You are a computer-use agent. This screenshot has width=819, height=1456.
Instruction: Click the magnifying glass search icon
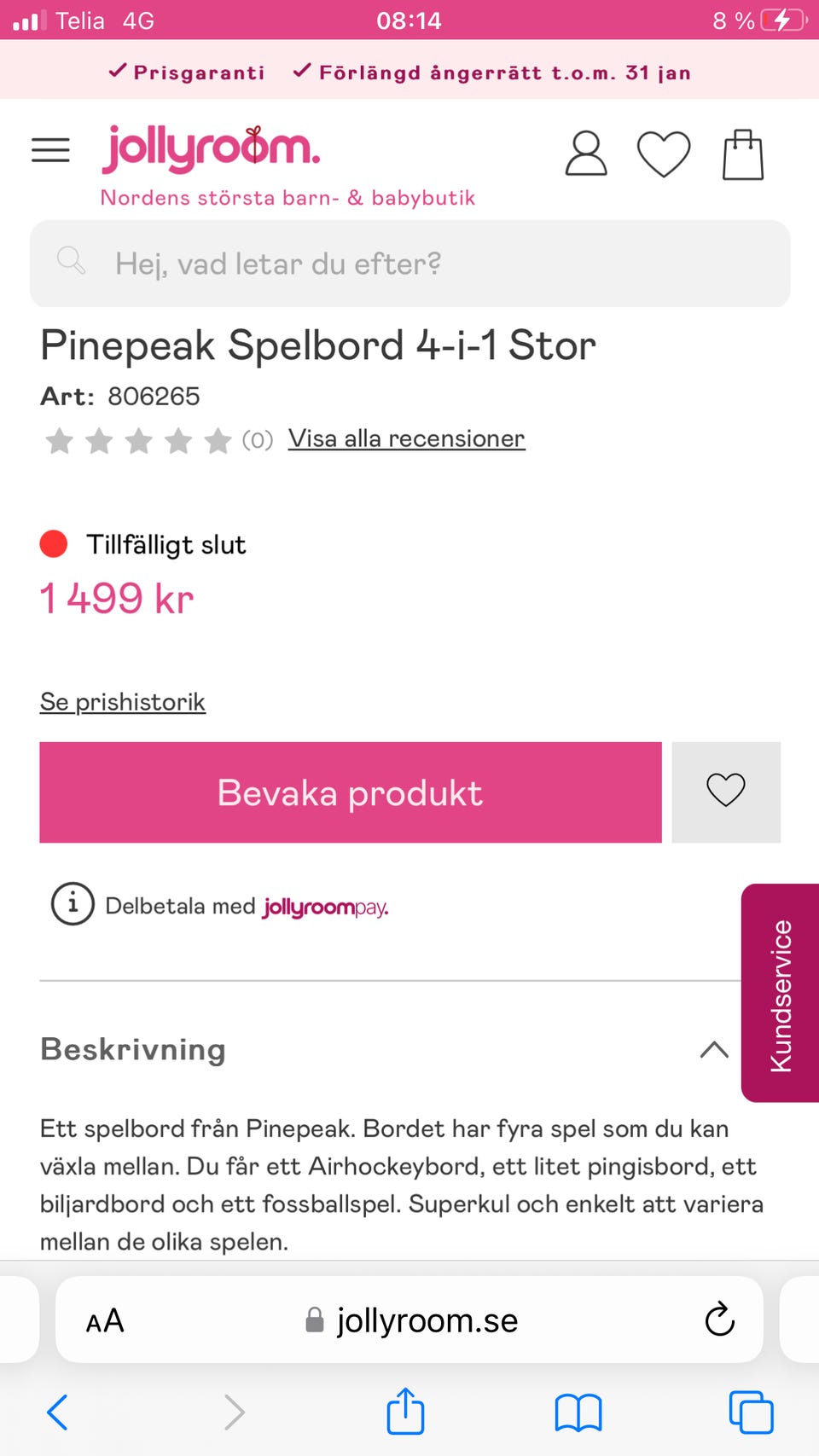point(71,260)
